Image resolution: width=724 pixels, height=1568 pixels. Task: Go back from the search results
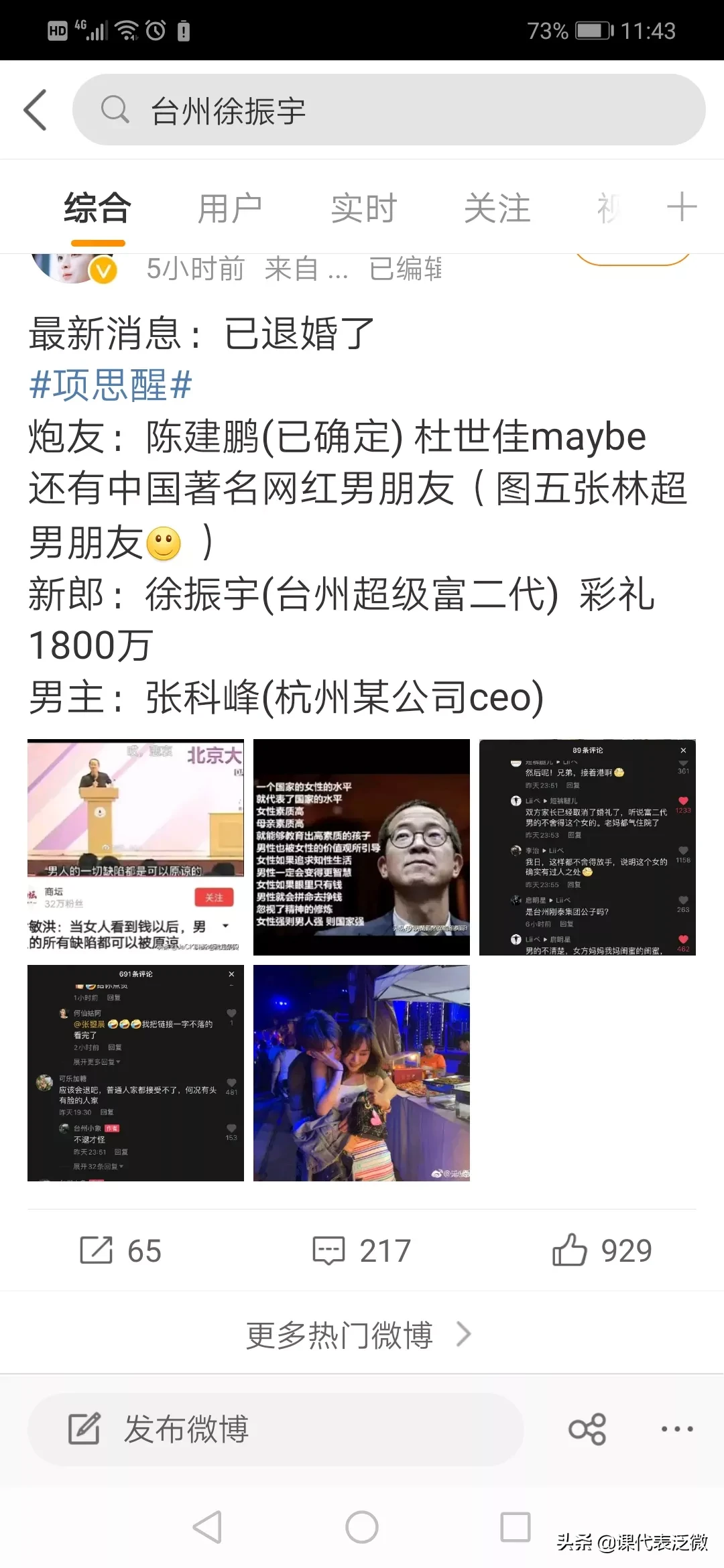36,110
